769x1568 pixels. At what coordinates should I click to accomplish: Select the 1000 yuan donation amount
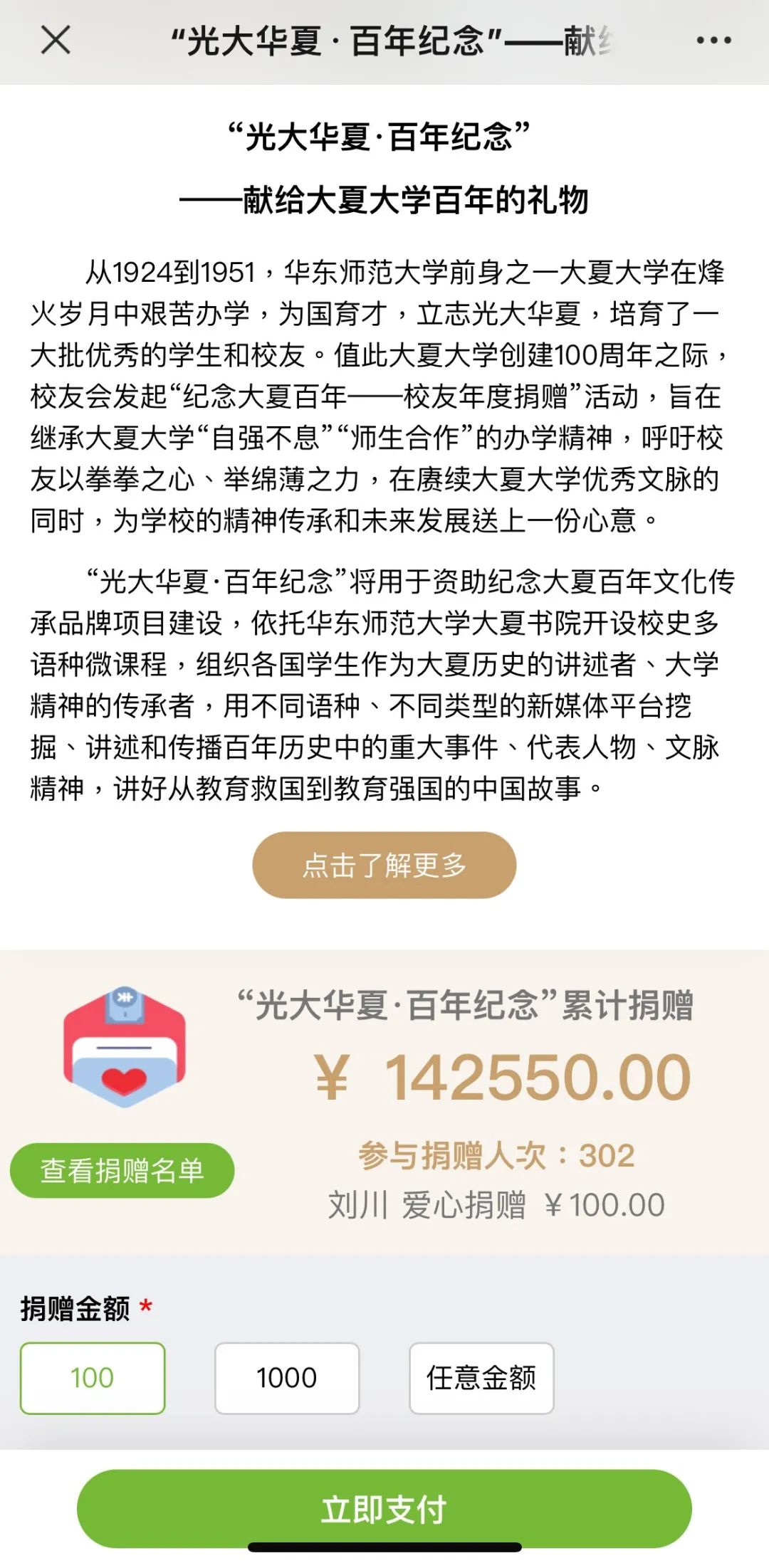[286, 1378]
